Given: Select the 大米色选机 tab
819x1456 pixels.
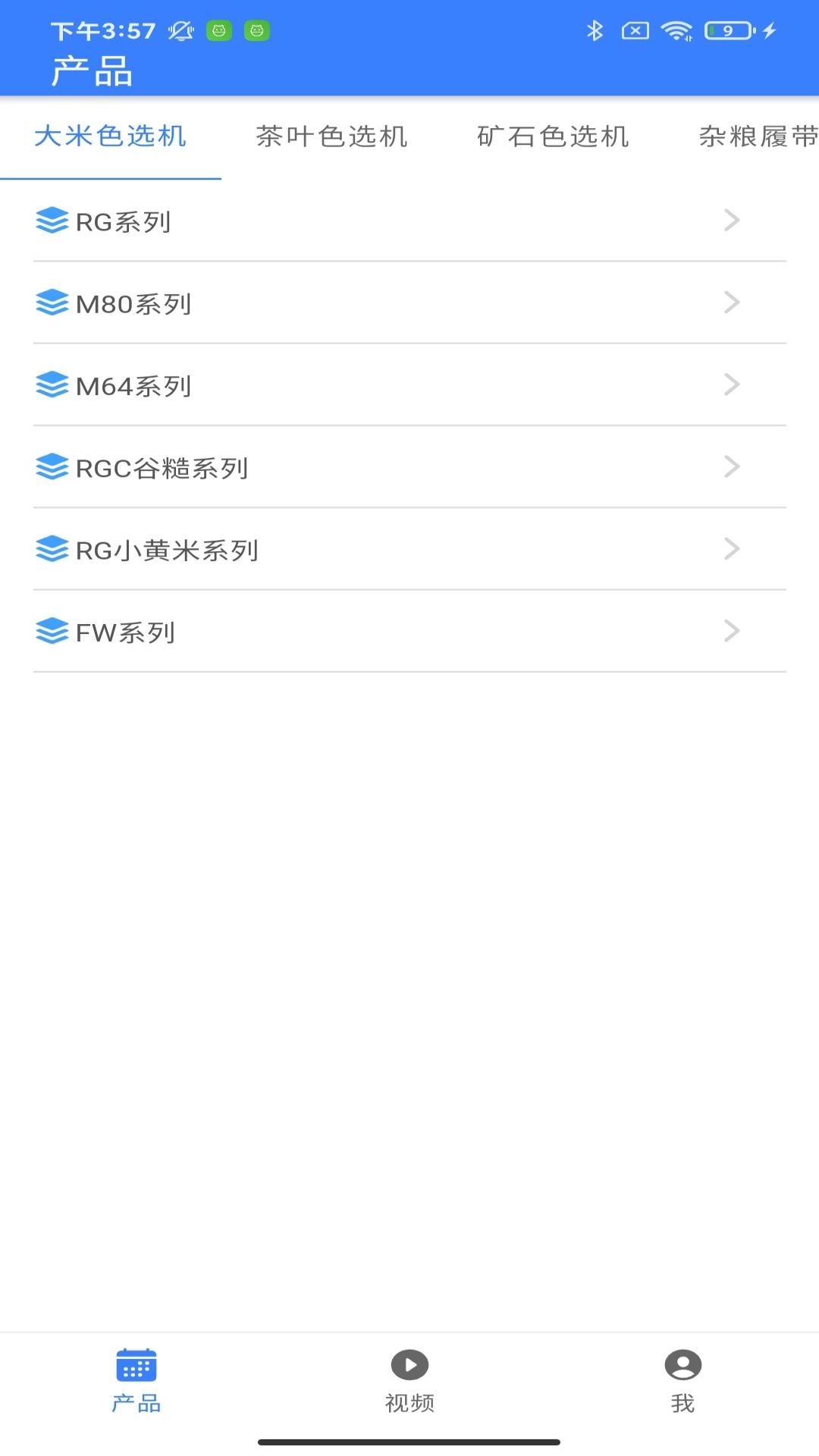Looking at the screenshot, I should tap(111, 136).
